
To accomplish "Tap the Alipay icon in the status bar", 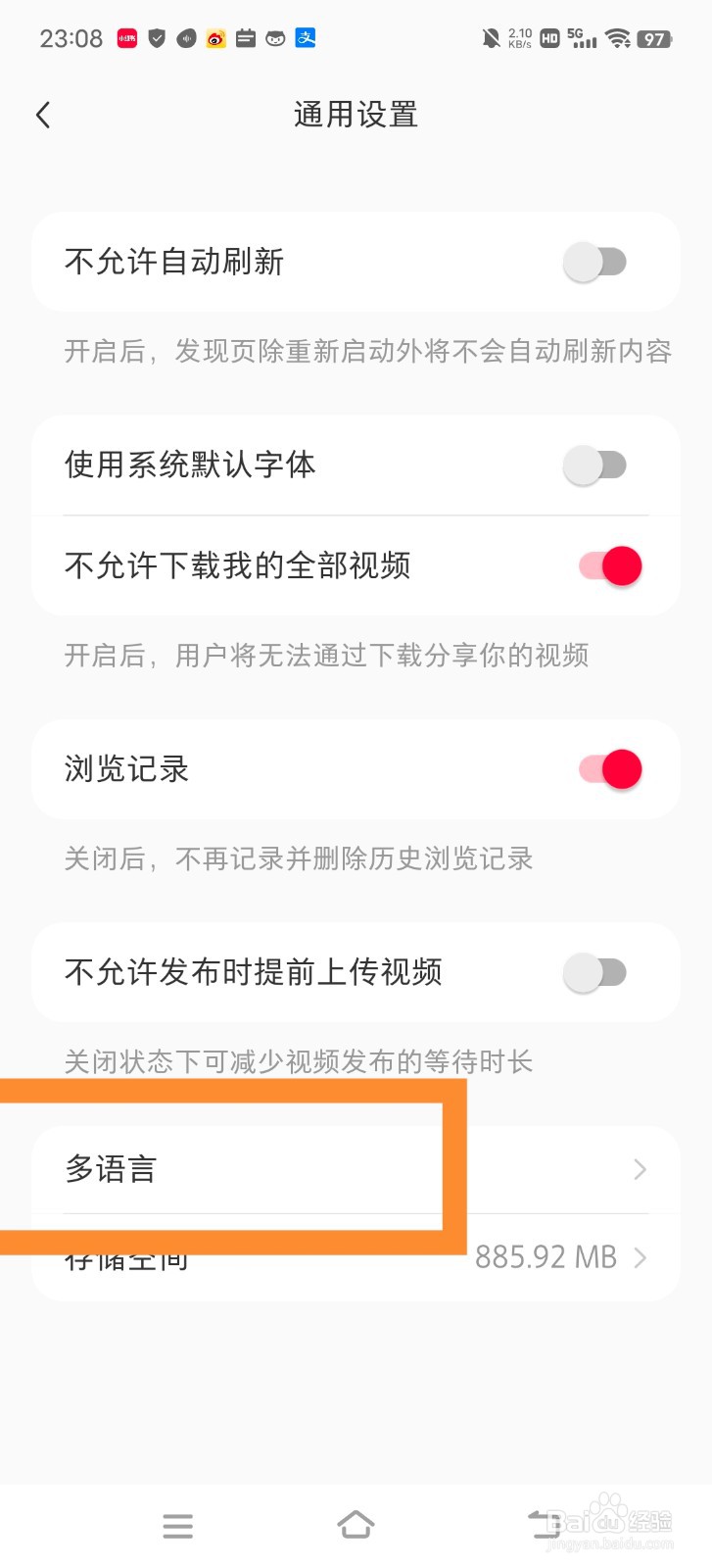I will [305, 38].
